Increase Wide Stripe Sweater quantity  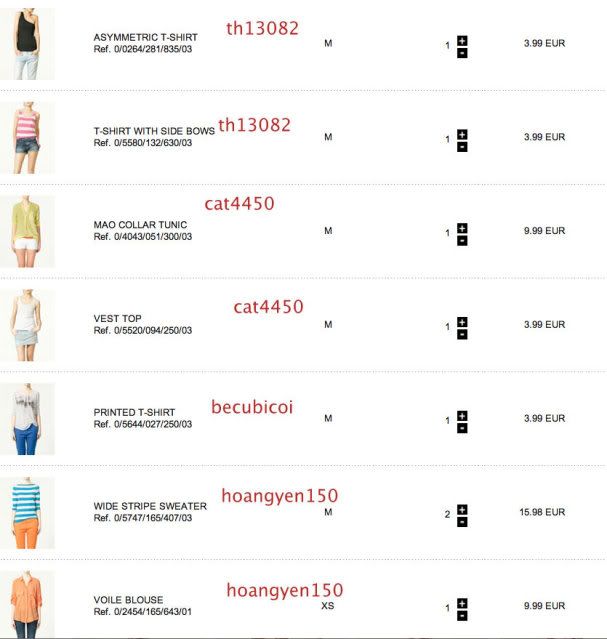(462, 510)
